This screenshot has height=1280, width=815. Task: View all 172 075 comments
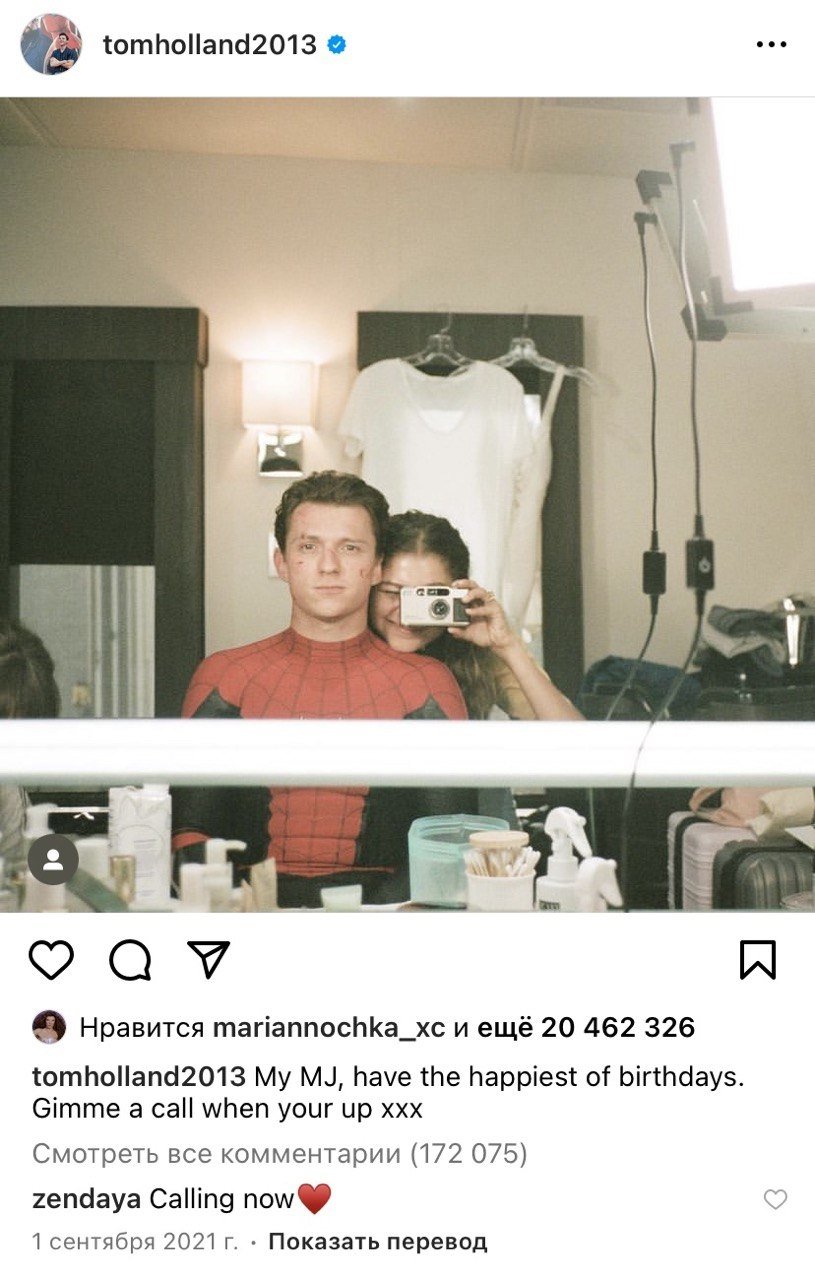click(279, 1153)
